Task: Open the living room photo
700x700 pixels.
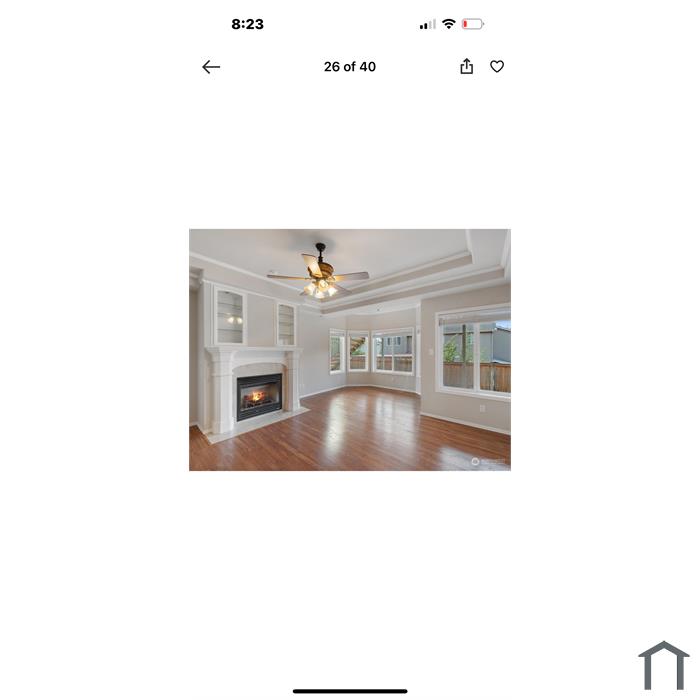Action: [349, 349]
